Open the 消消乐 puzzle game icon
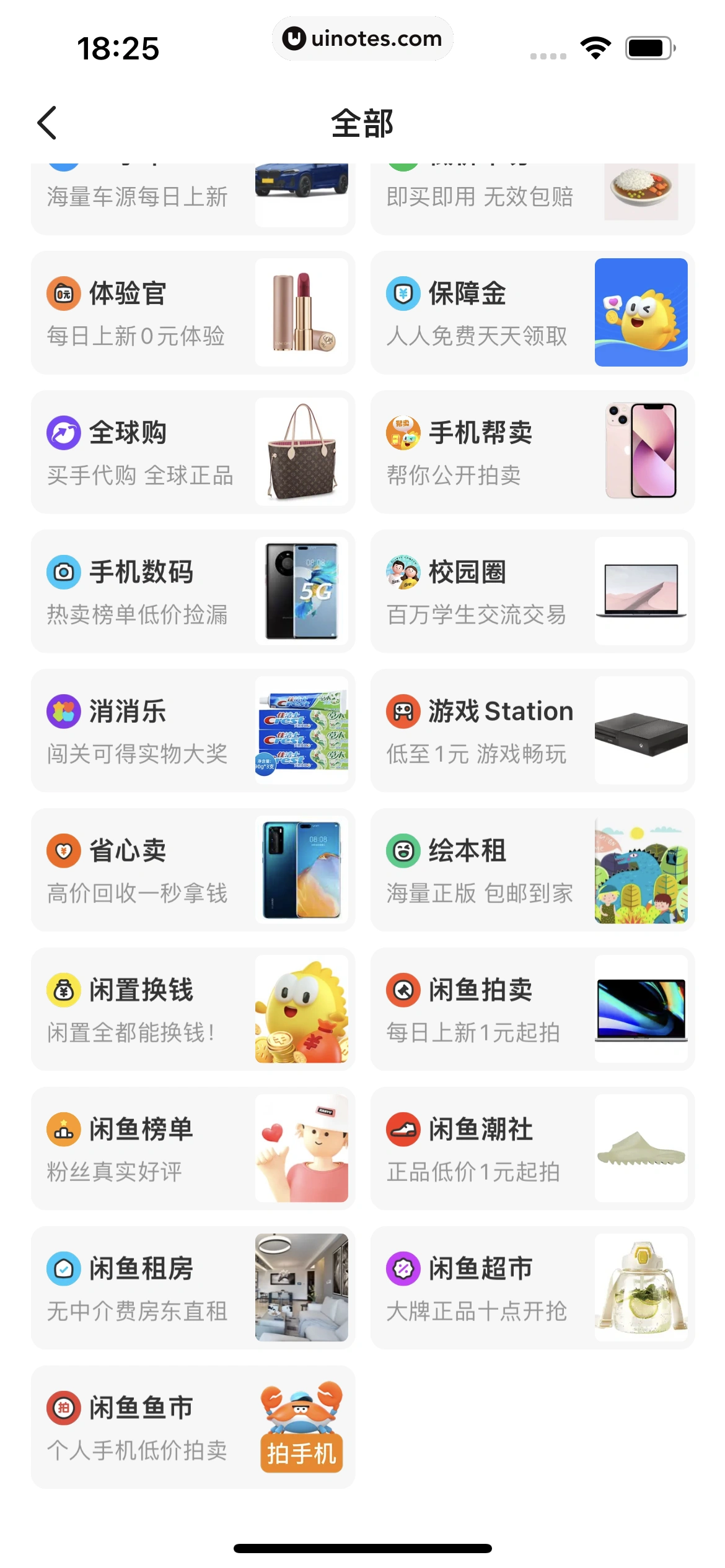Image resolution: width=725 pixels, height=1568 pixels. click(64, 712)
